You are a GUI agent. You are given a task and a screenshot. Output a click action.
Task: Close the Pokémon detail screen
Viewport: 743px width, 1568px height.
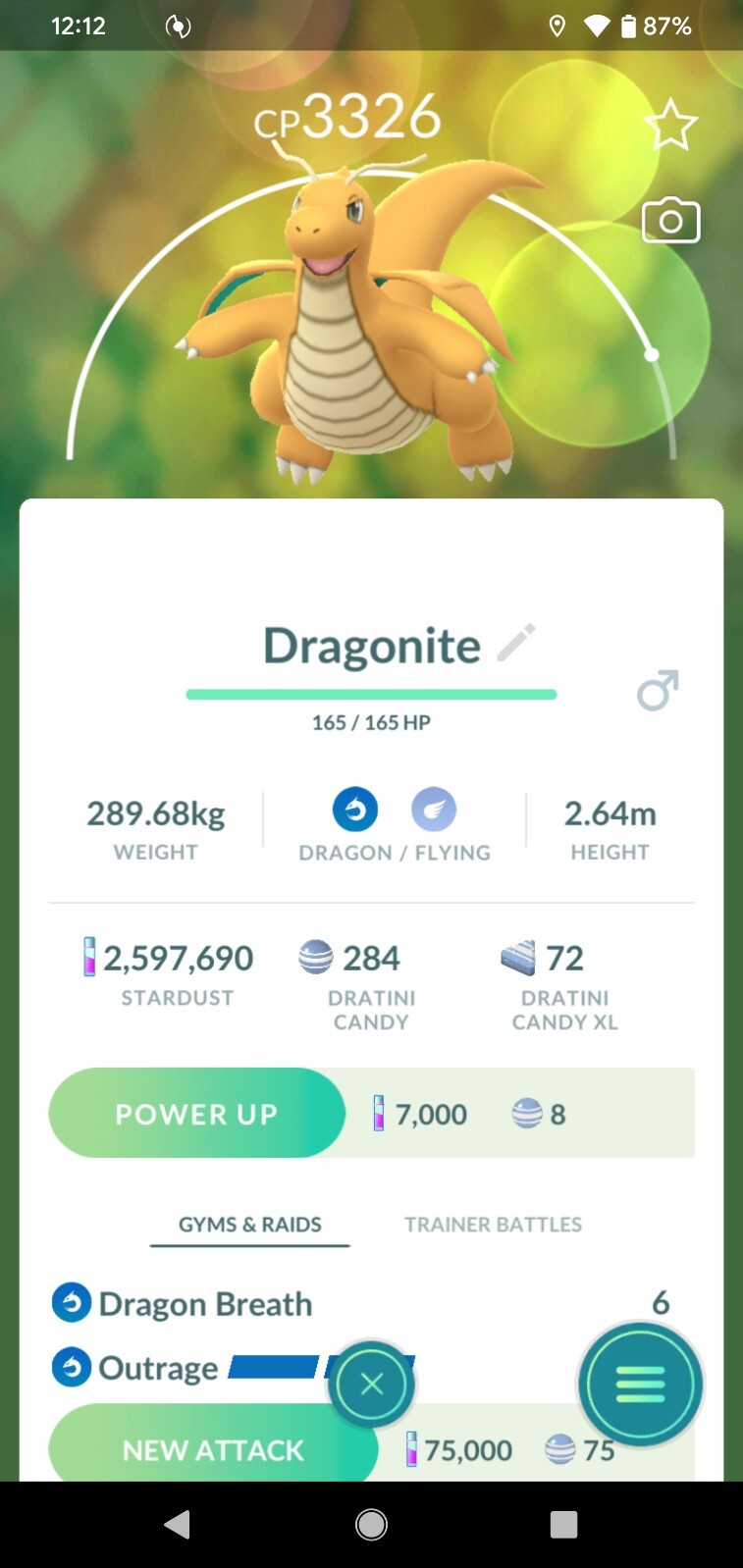coord(372,1385)
